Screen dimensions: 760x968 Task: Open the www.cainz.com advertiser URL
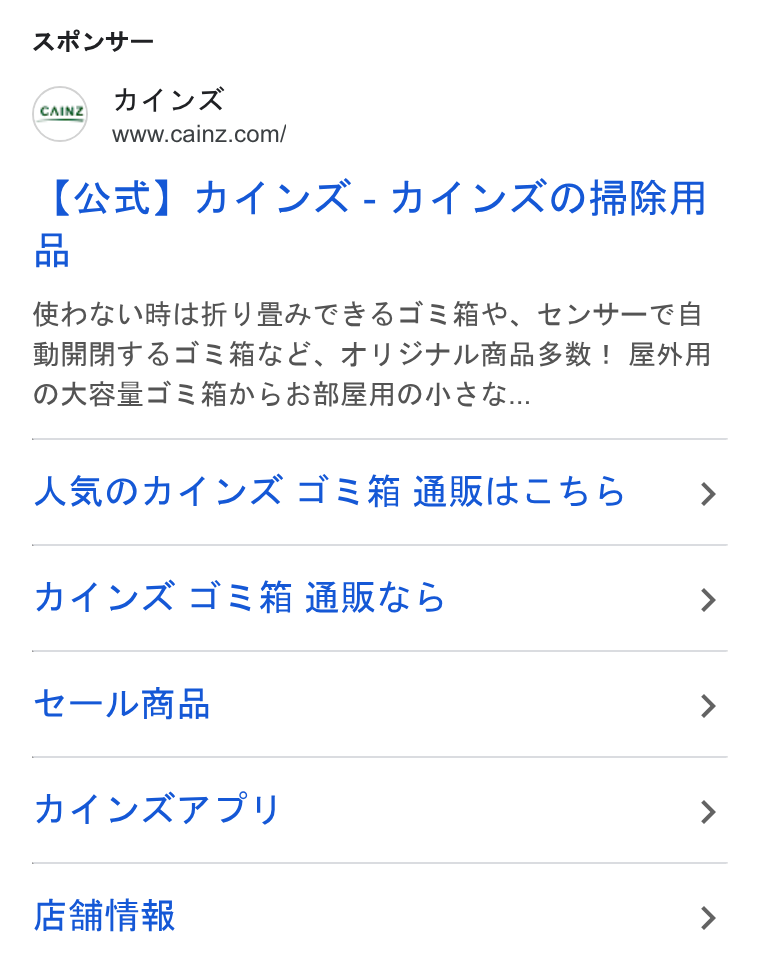click(199, 134)
